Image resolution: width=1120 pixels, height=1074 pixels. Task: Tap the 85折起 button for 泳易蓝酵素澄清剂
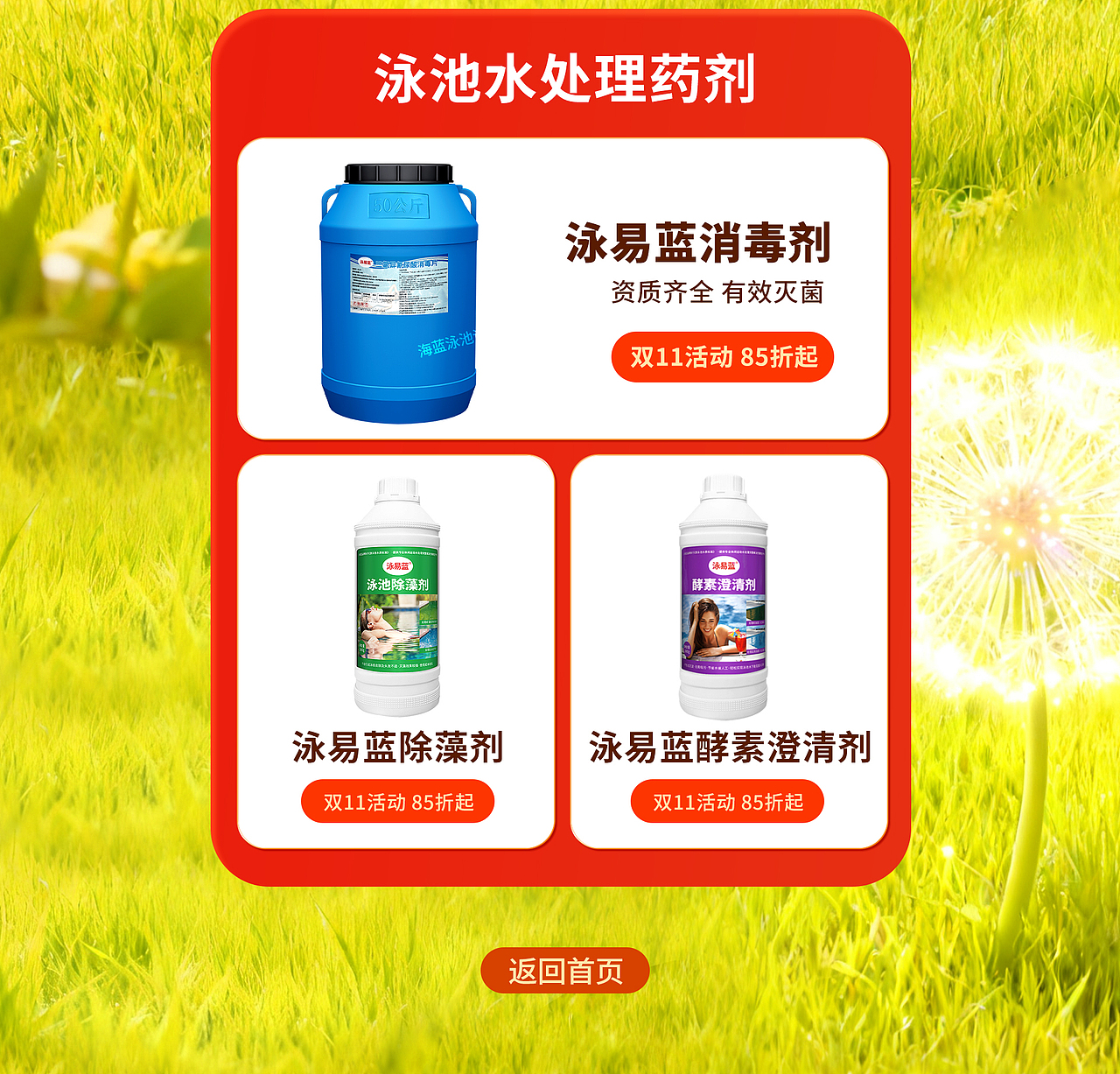[x=727, y=802]
